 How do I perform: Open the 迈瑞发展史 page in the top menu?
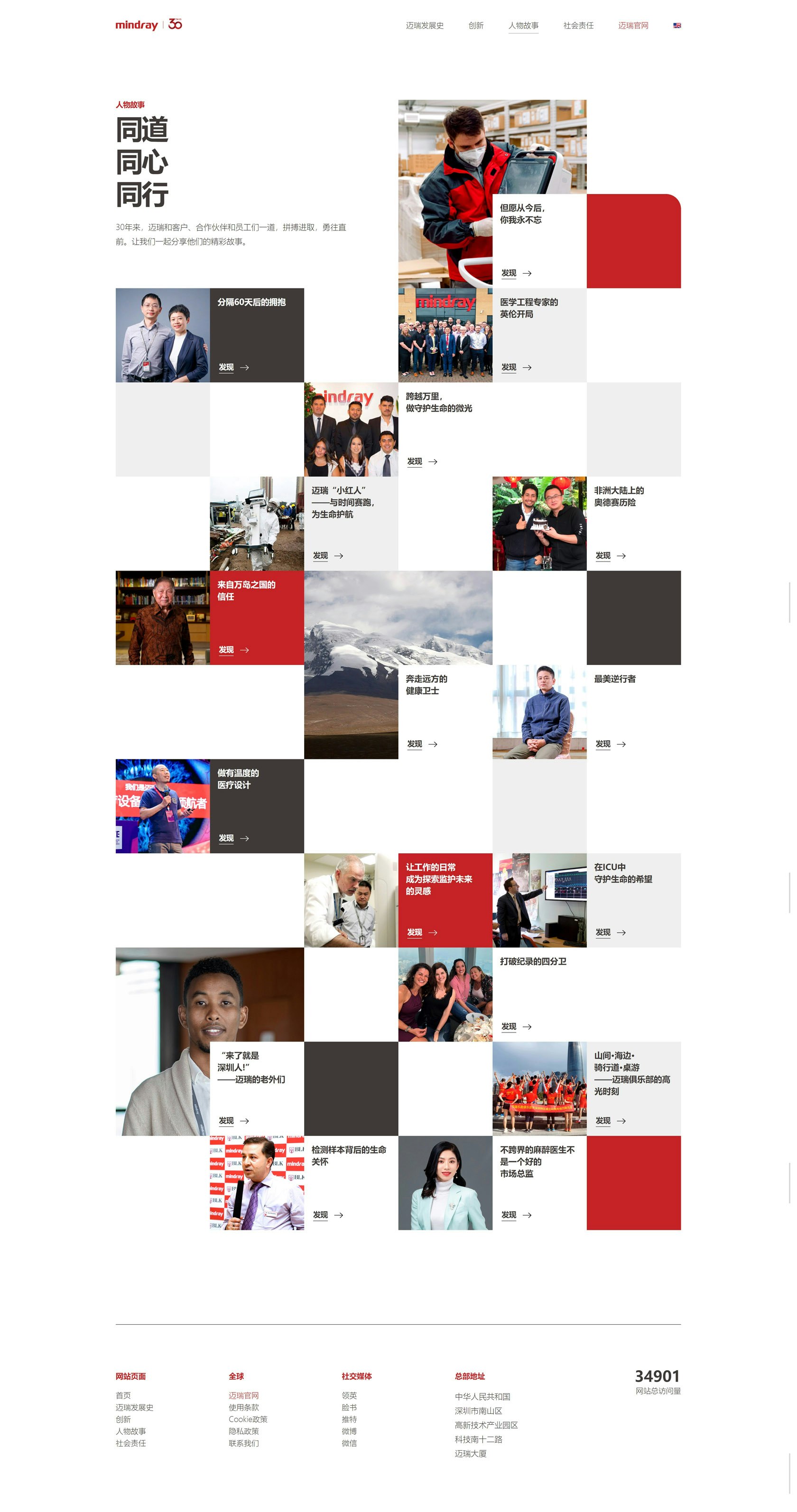click(424, 26)
